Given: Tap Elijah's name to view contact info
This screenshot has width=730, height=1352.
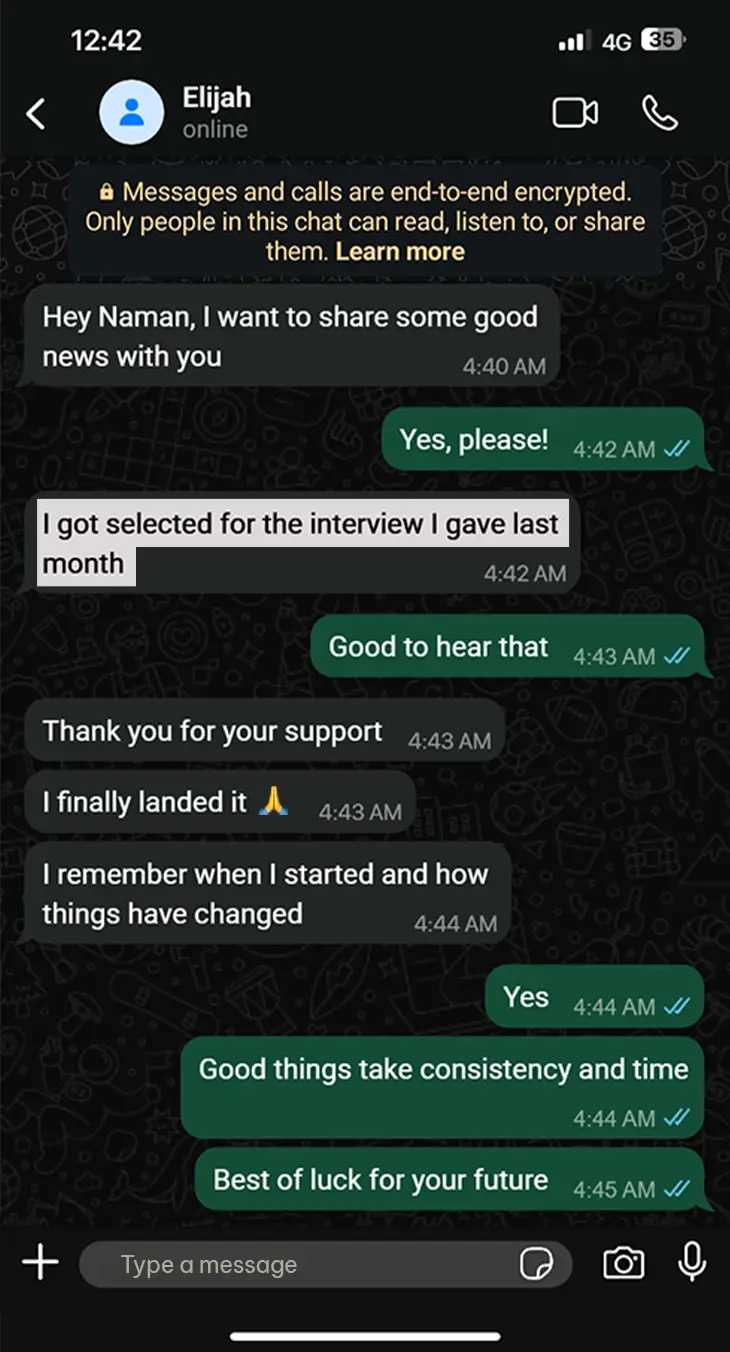Looking at the screenshot, I should point(216,98).
